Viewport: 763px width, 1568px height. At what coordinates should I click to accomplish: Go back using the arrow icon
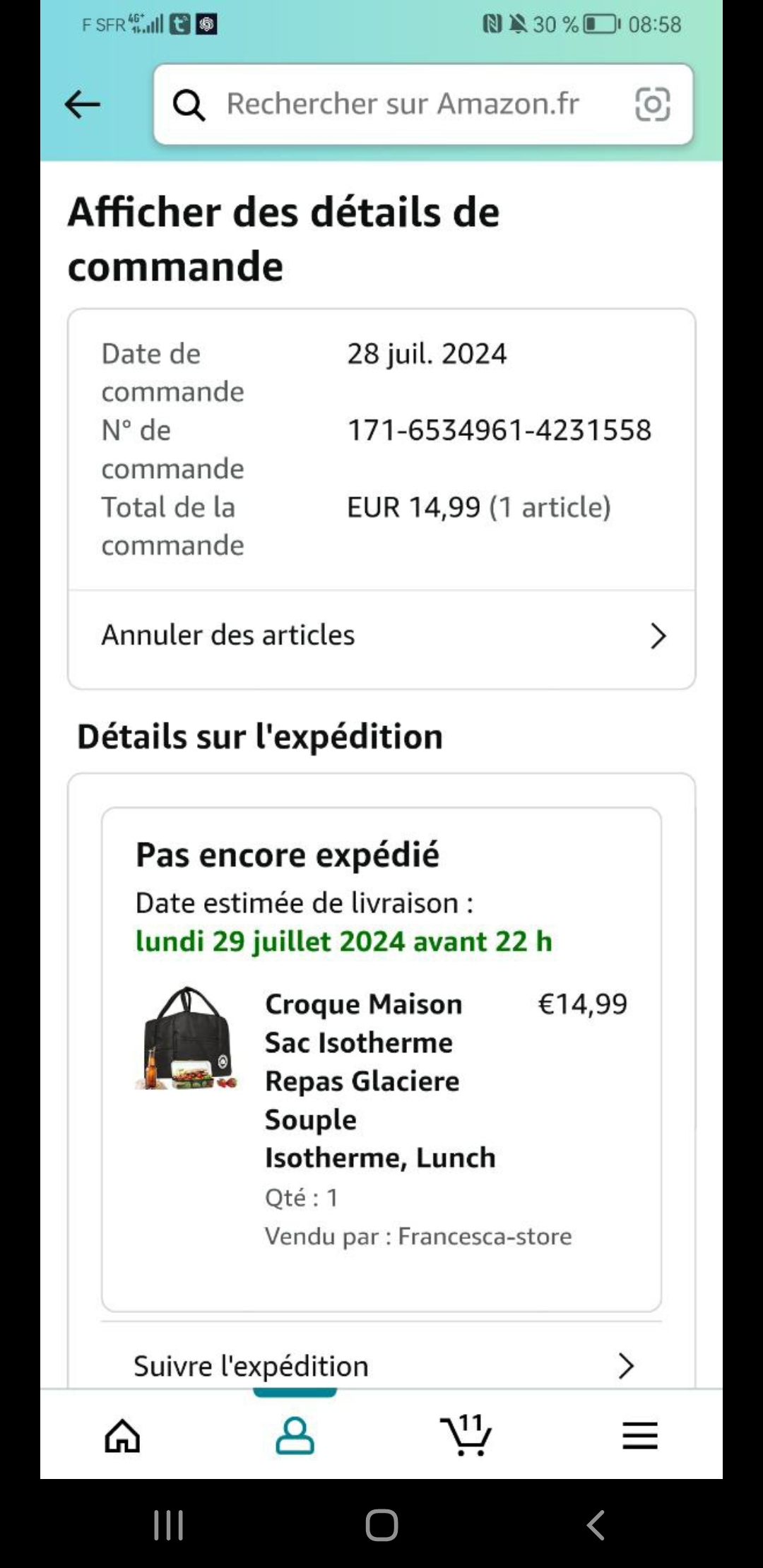pos(83,105)
